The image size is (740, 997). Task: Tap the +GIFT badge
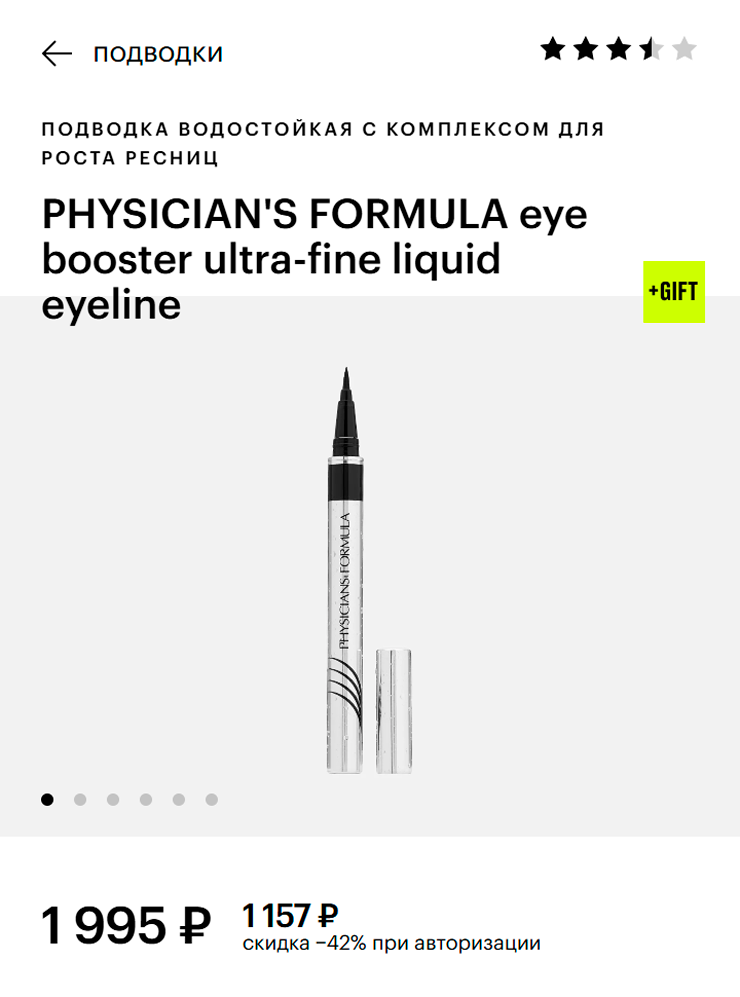pos(673,292)
